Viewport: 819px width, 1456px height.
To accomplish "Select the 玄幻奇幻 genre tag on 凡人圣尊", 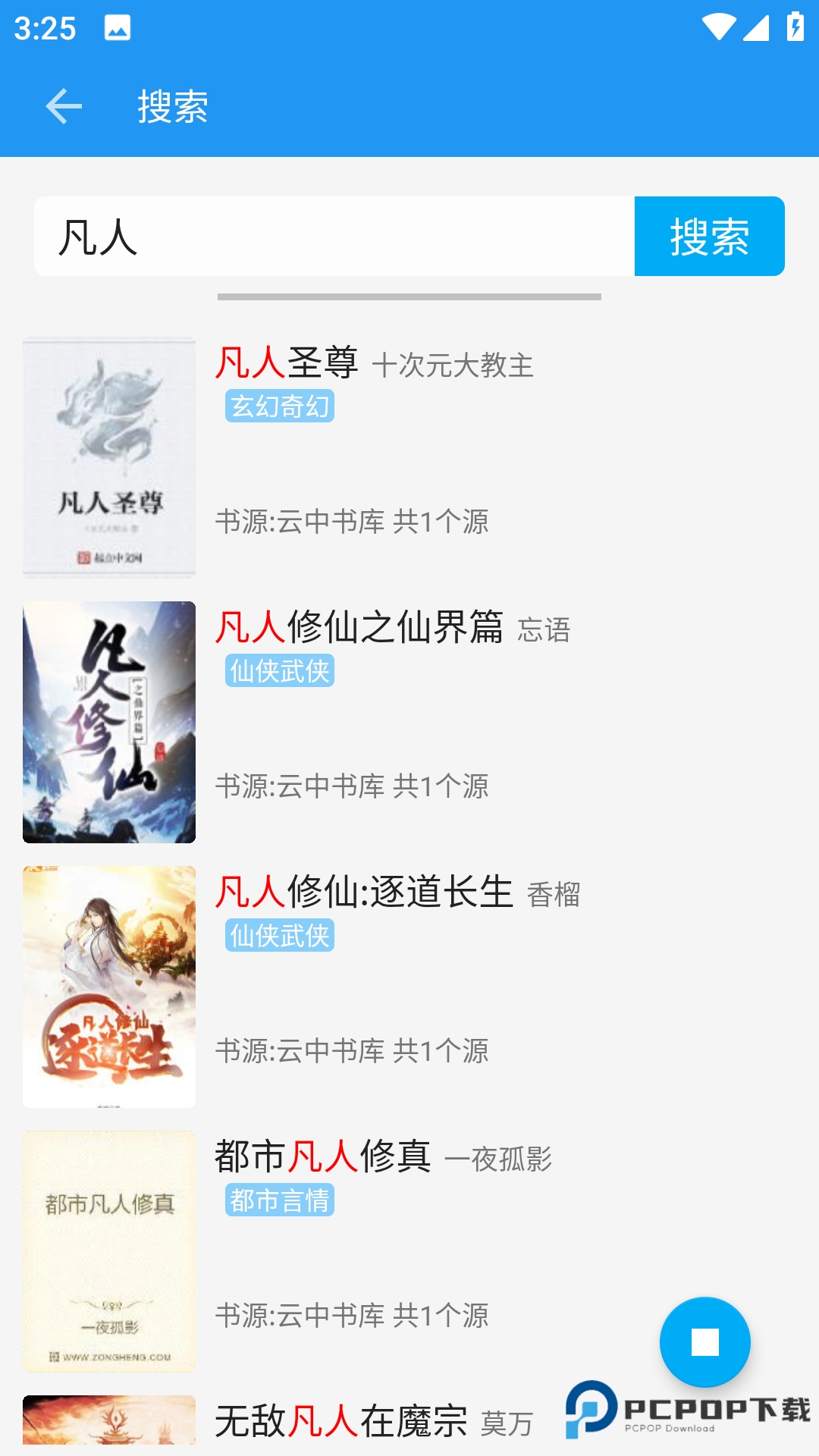I will (279, 406).
